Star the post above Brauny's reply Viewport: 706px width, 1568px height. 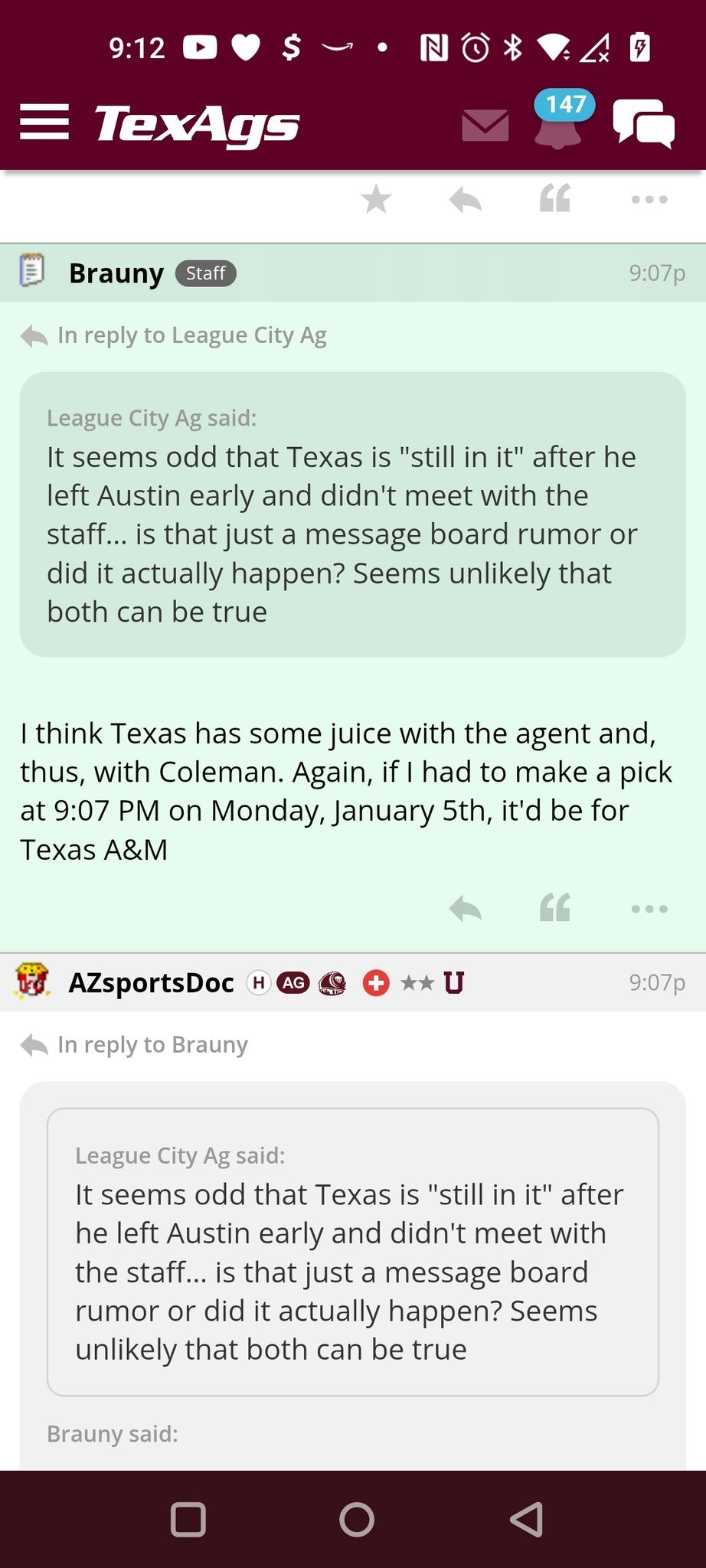(376, 200)
